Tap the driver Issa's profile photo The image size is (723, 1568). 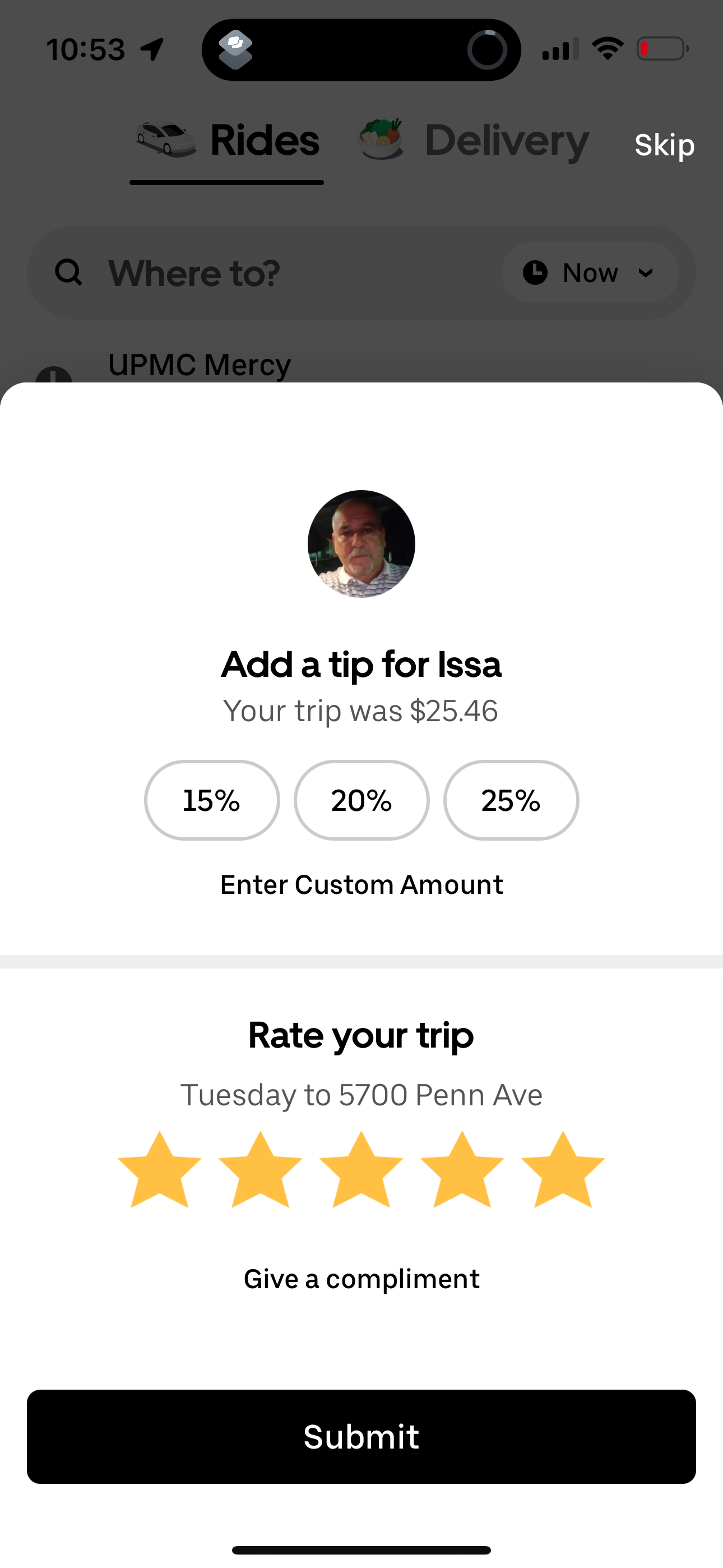click(x=361, y=543)
